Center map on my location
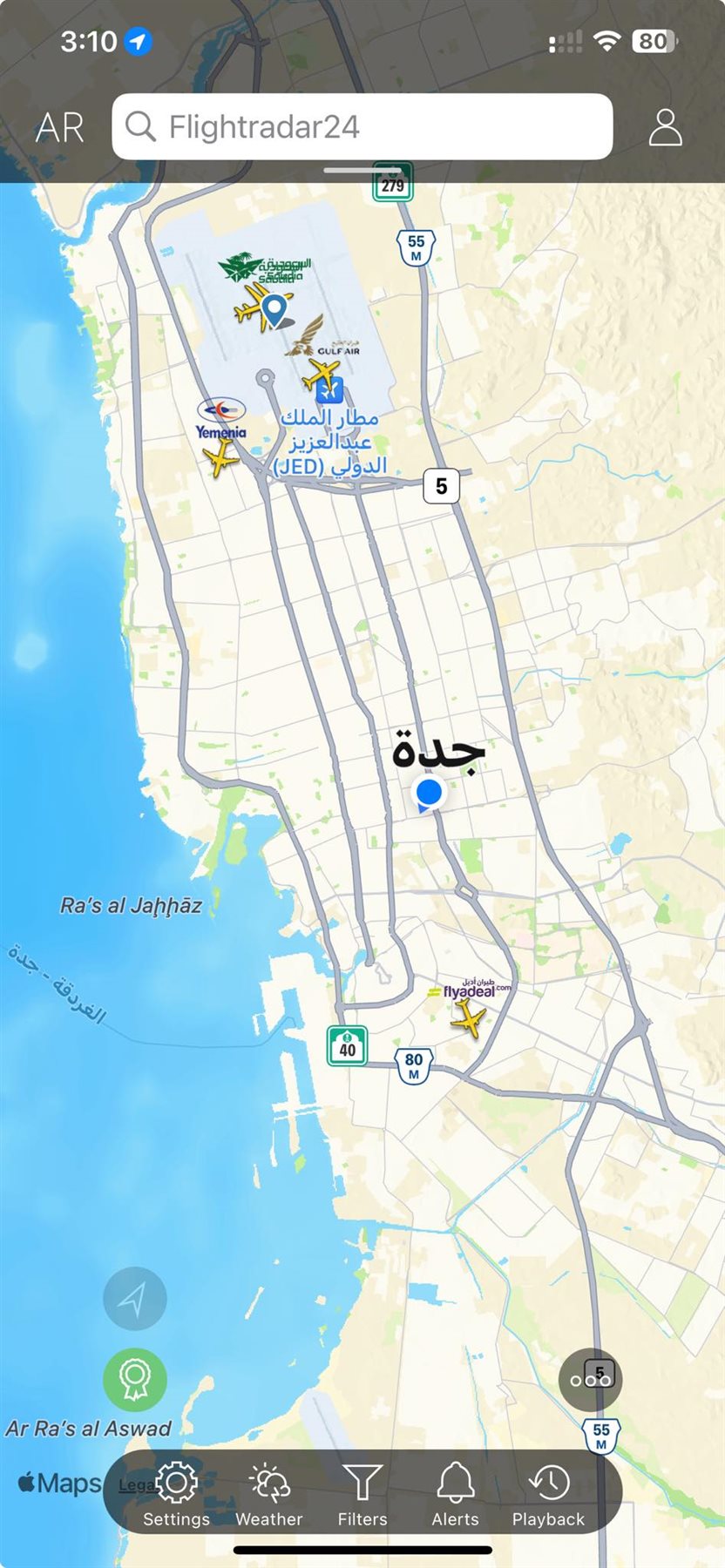Viewport: 725px width, 1568px height. click(134, 1299)
